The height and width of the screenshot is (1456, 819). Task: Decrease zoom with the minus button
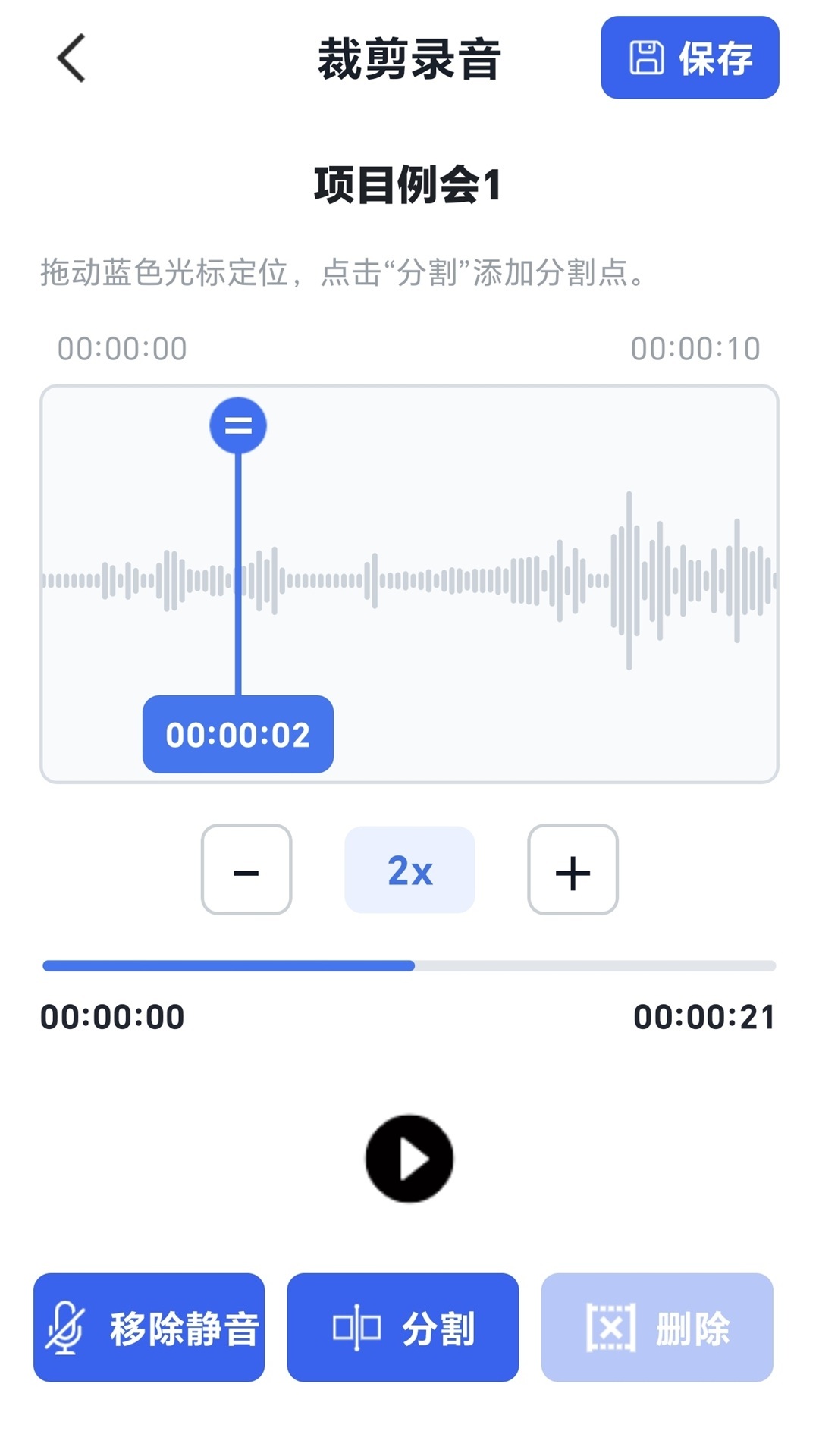point(246,870)
